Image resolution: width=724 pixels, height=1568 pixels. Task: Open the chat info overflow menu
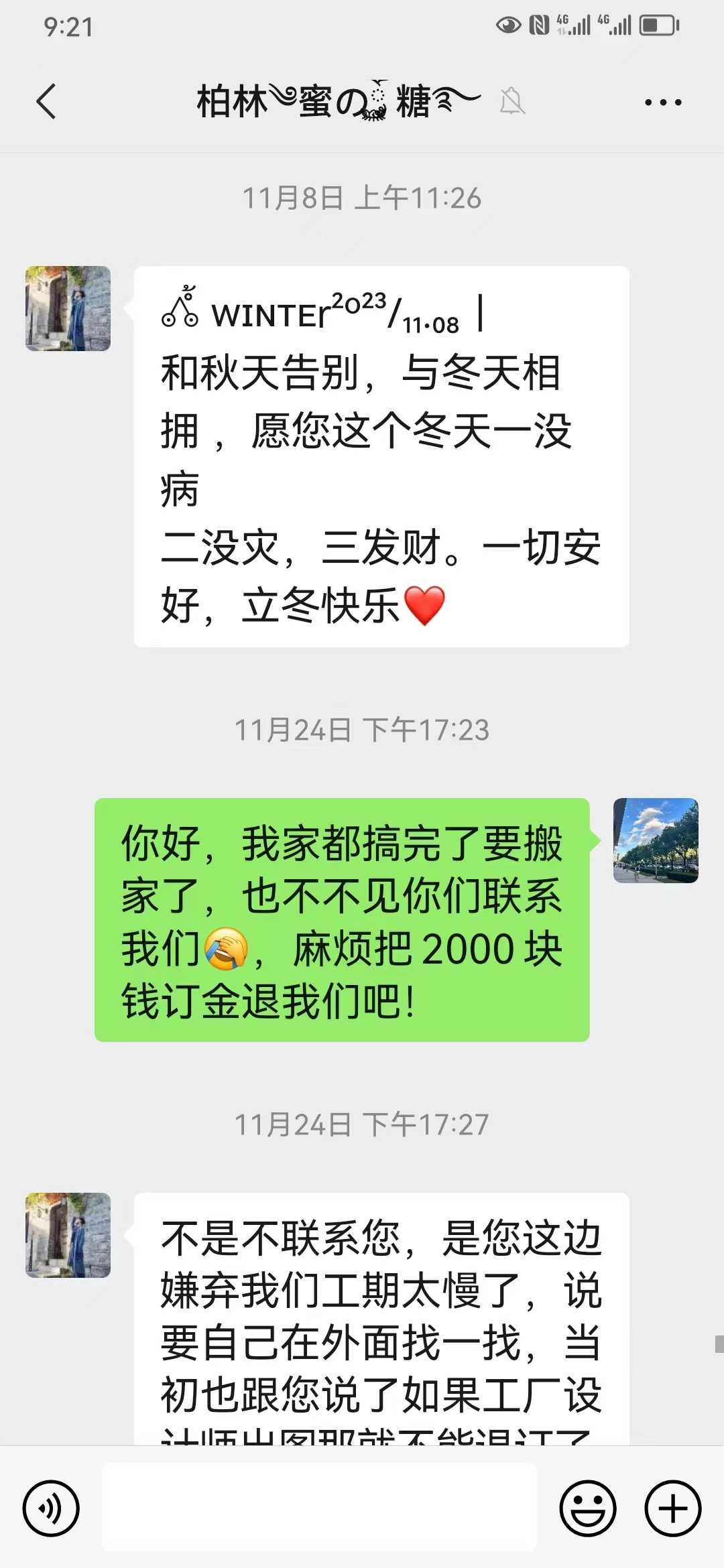point(662,103)
